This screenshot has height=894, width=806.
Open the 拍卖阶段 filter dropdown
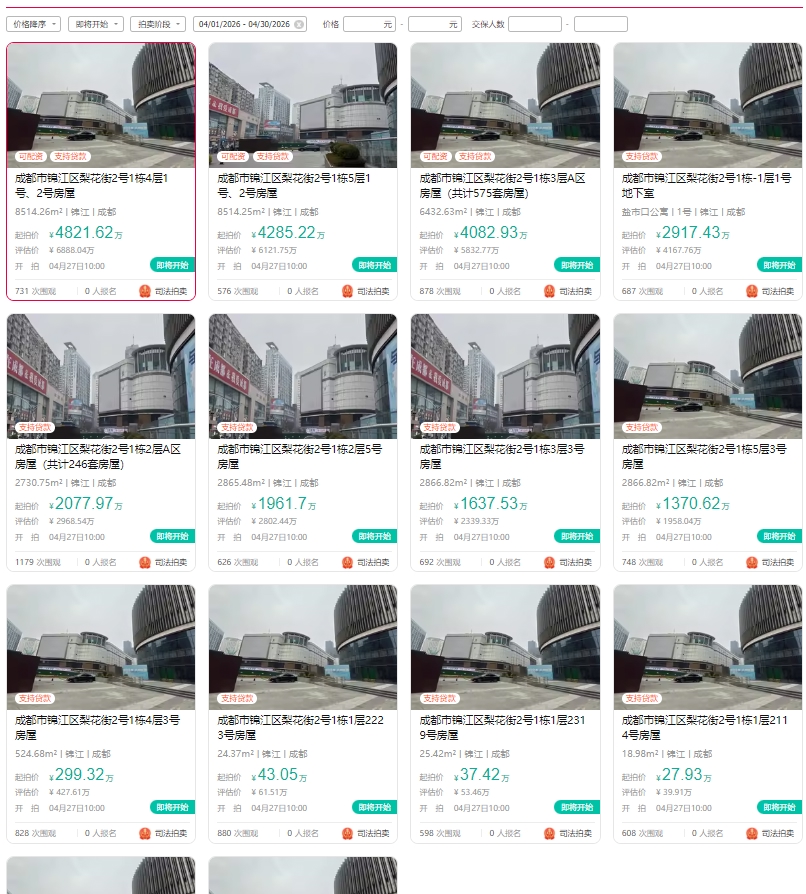coord(157,24)
